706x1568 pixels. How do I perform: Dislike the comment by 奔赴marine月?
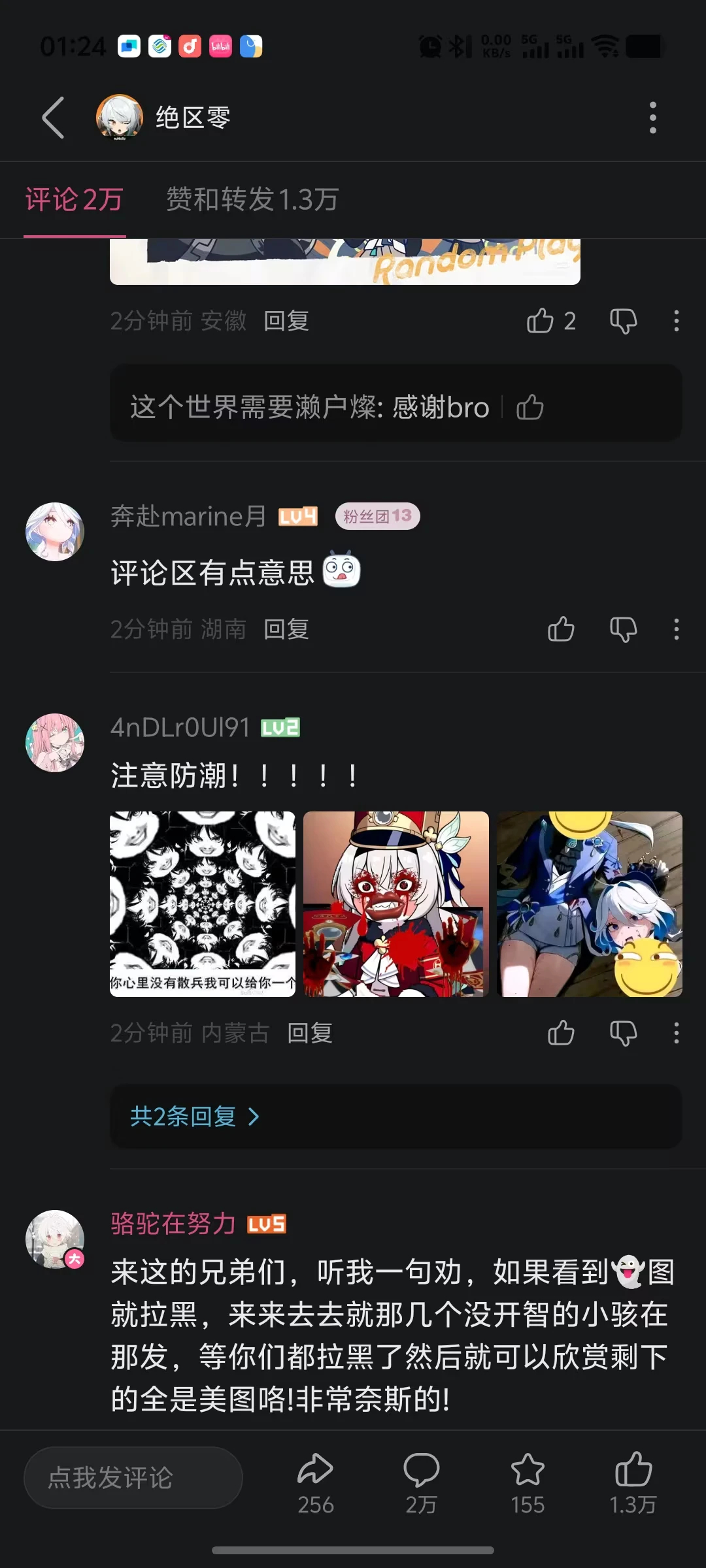[623, 630]
